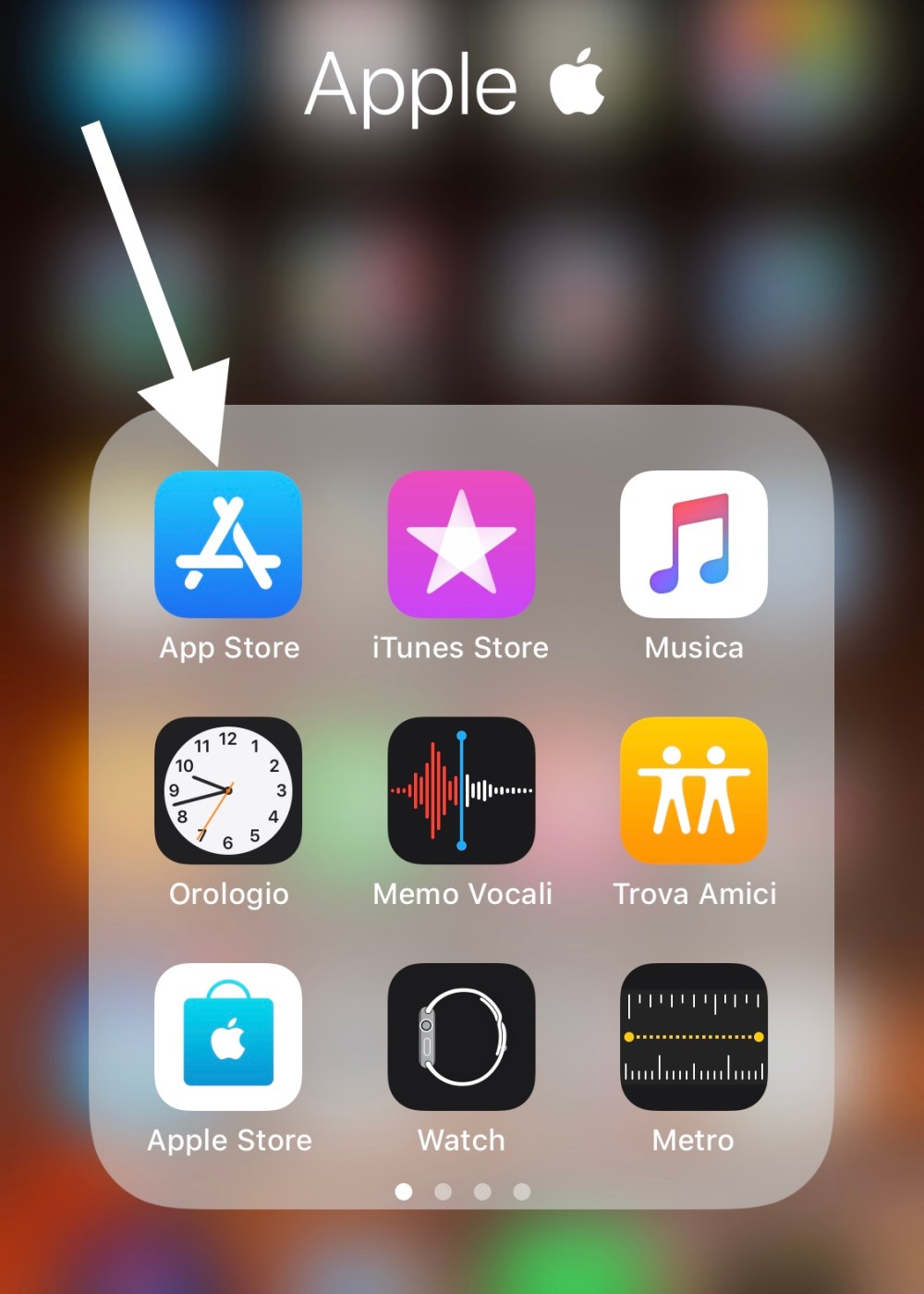Launch iTunes Store
The width and height of the screenshot is (924, 1294).
point(461,544)
